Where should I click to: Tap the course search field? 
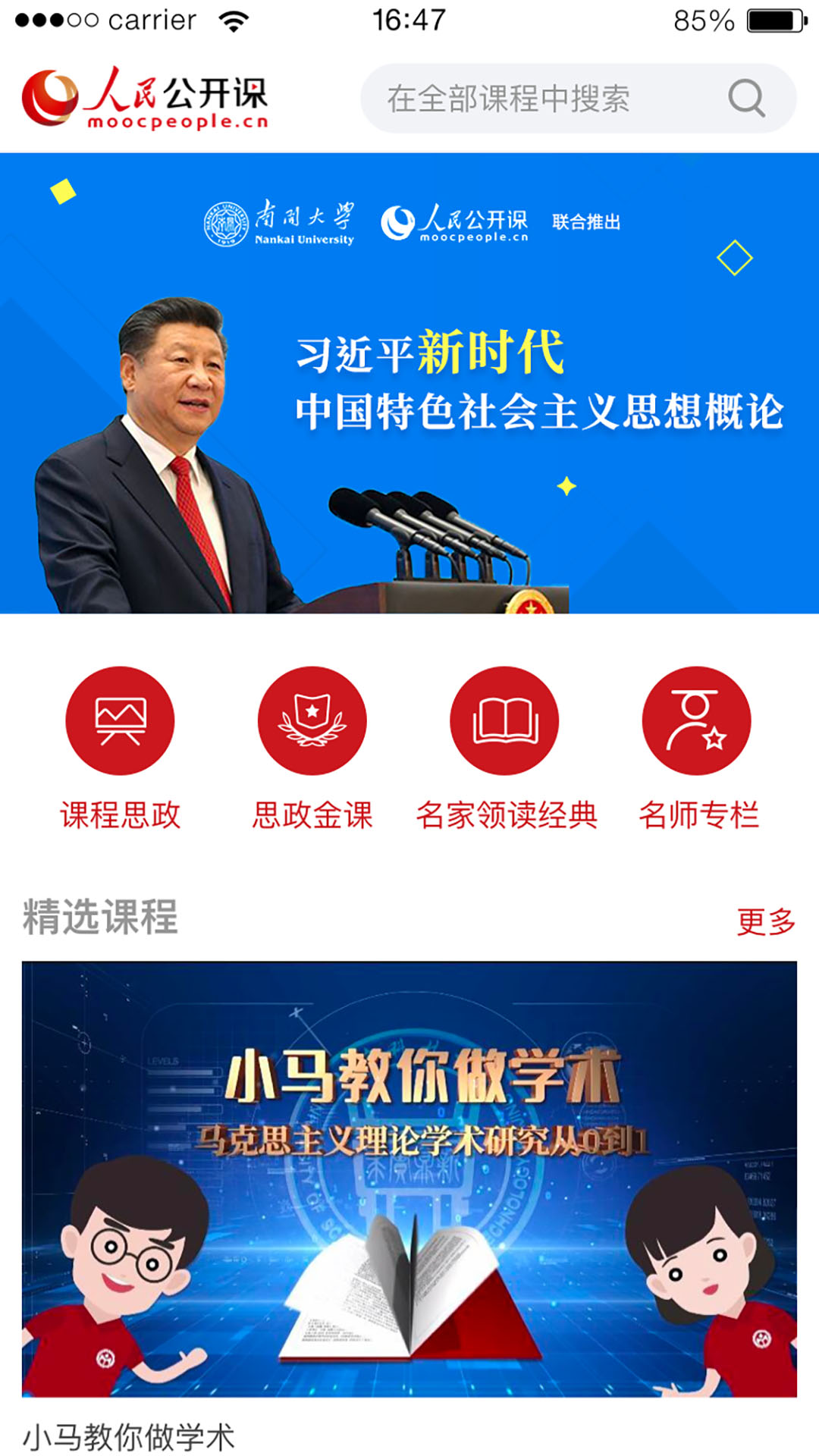pyautogui.click(x=578, y=99)
